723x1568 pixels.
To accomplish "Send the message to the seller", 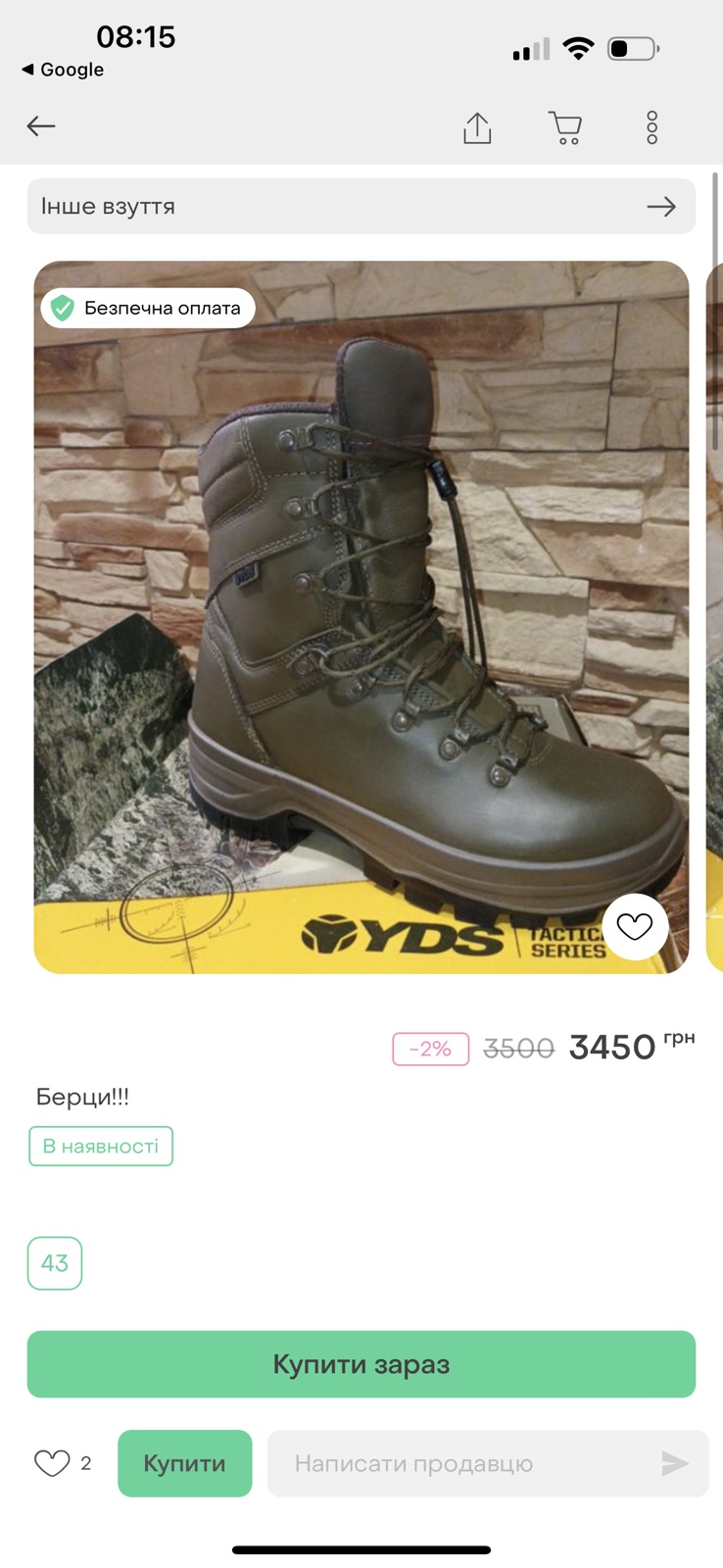I will pyautogui.click(x=675, y=1463).
